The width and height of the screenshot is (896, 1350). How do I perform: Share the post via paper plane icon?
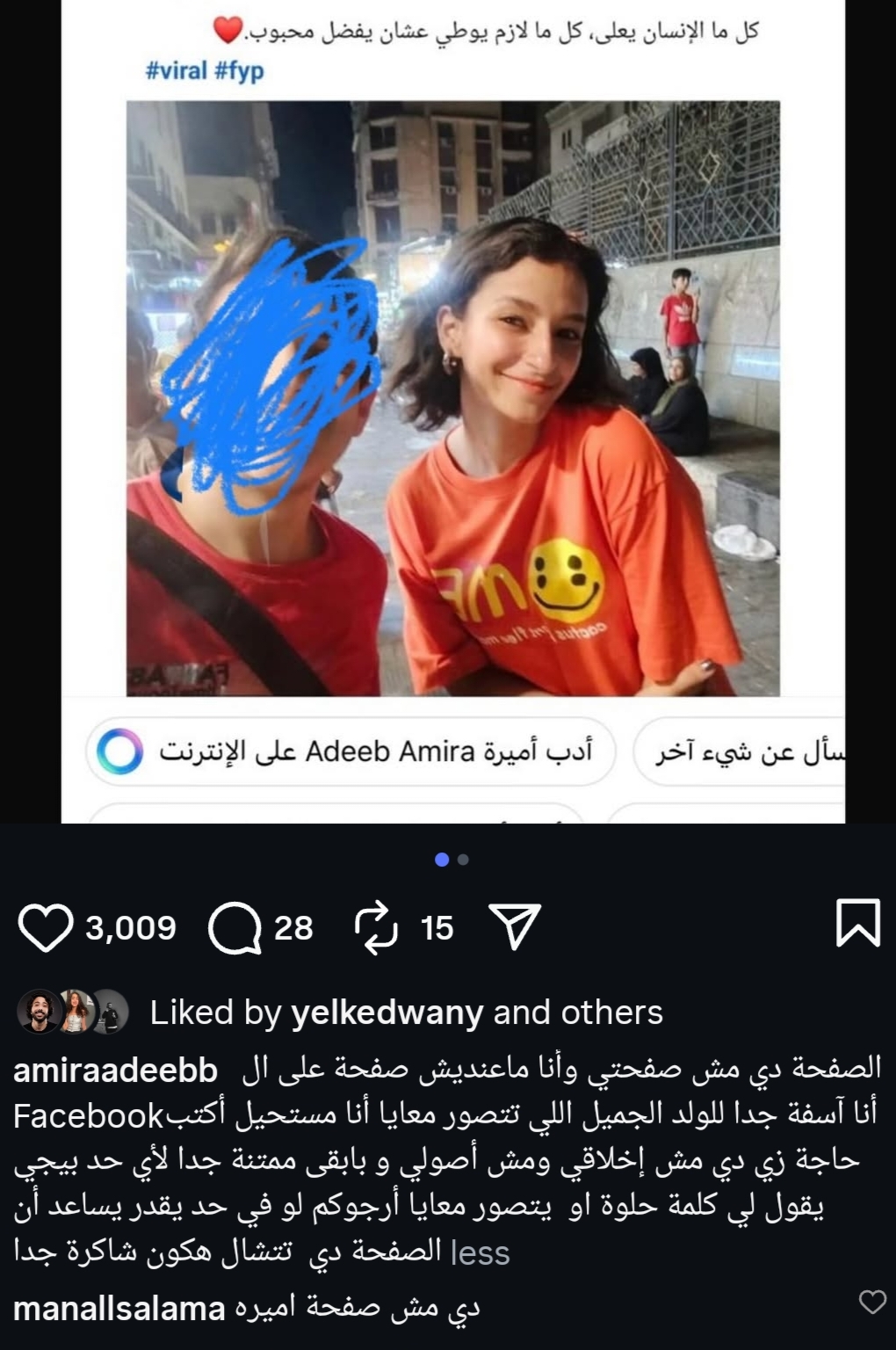pyautogui.click(x=514, y=926)
